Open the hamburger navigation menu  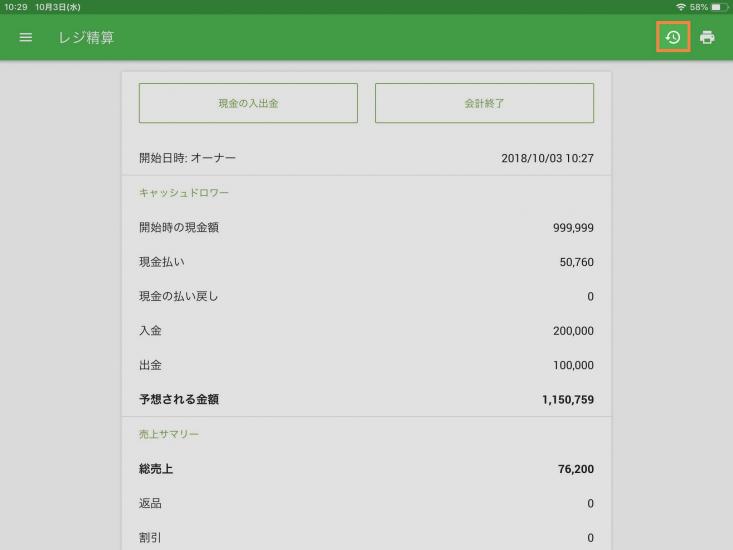[26, 38]
